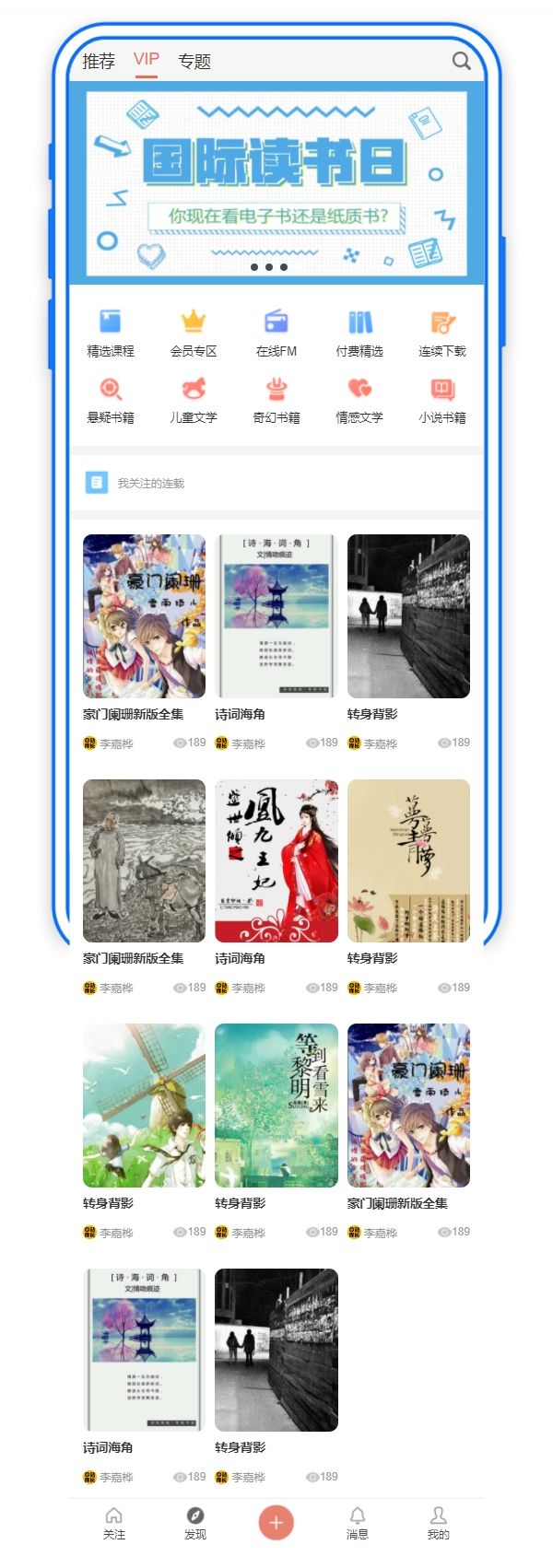
Task: Browse 悬疑书籍 category
Action: [x=111, y=399]
